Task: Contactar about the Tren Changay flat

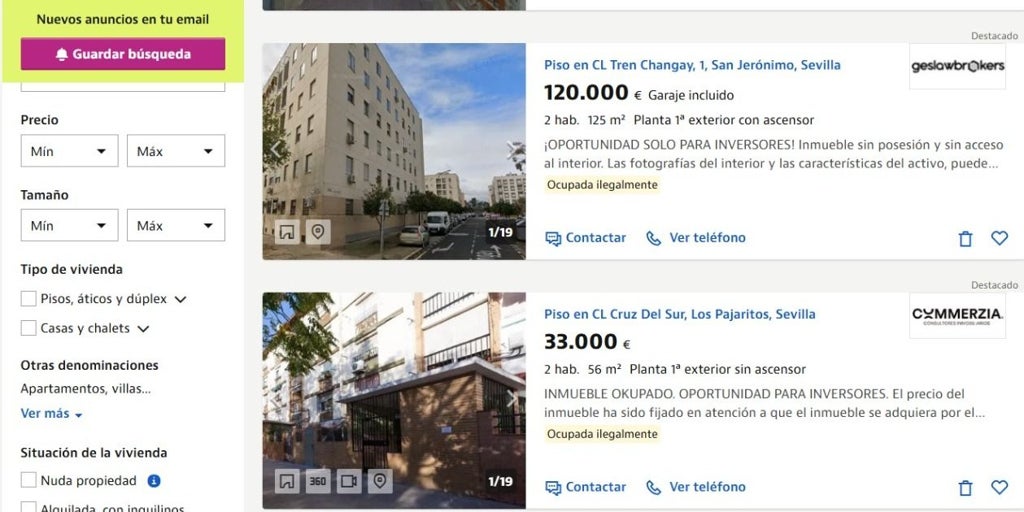Action: point(586,238)
